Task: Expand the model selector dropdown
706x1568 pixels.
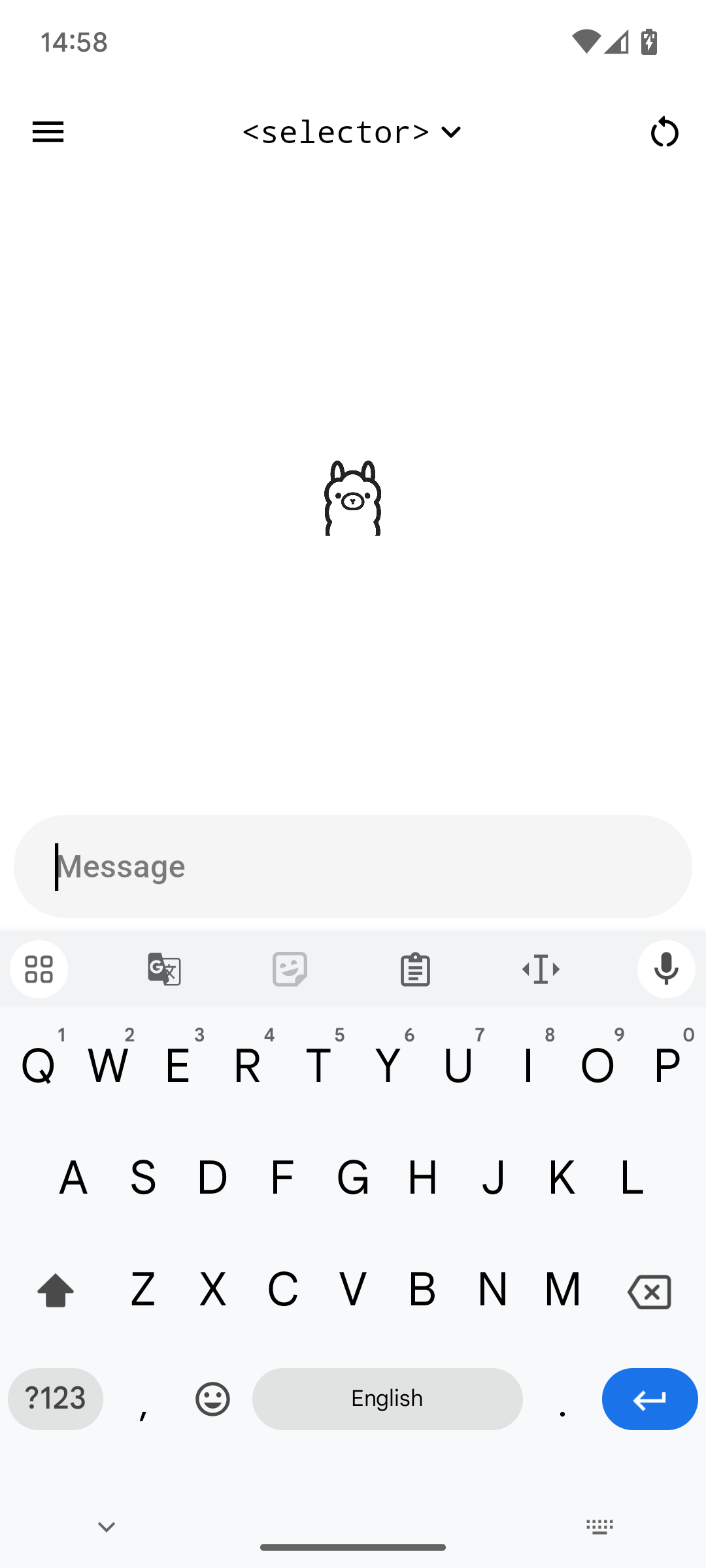Action: coord(352,132)
